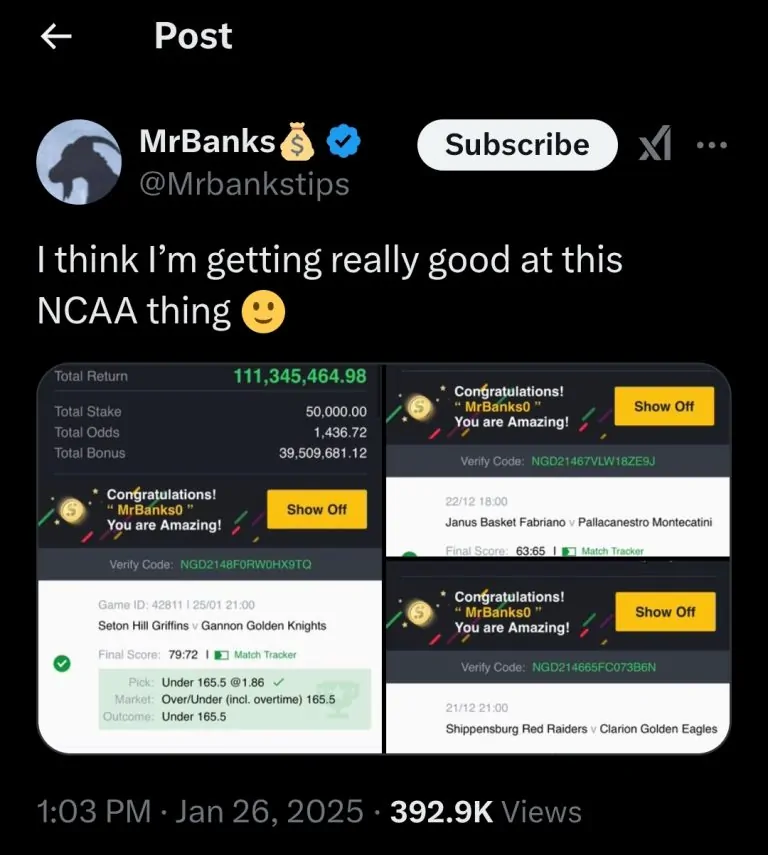768x855 pixels.
Task: Go back using the arrow
Action: click(56, 37)
